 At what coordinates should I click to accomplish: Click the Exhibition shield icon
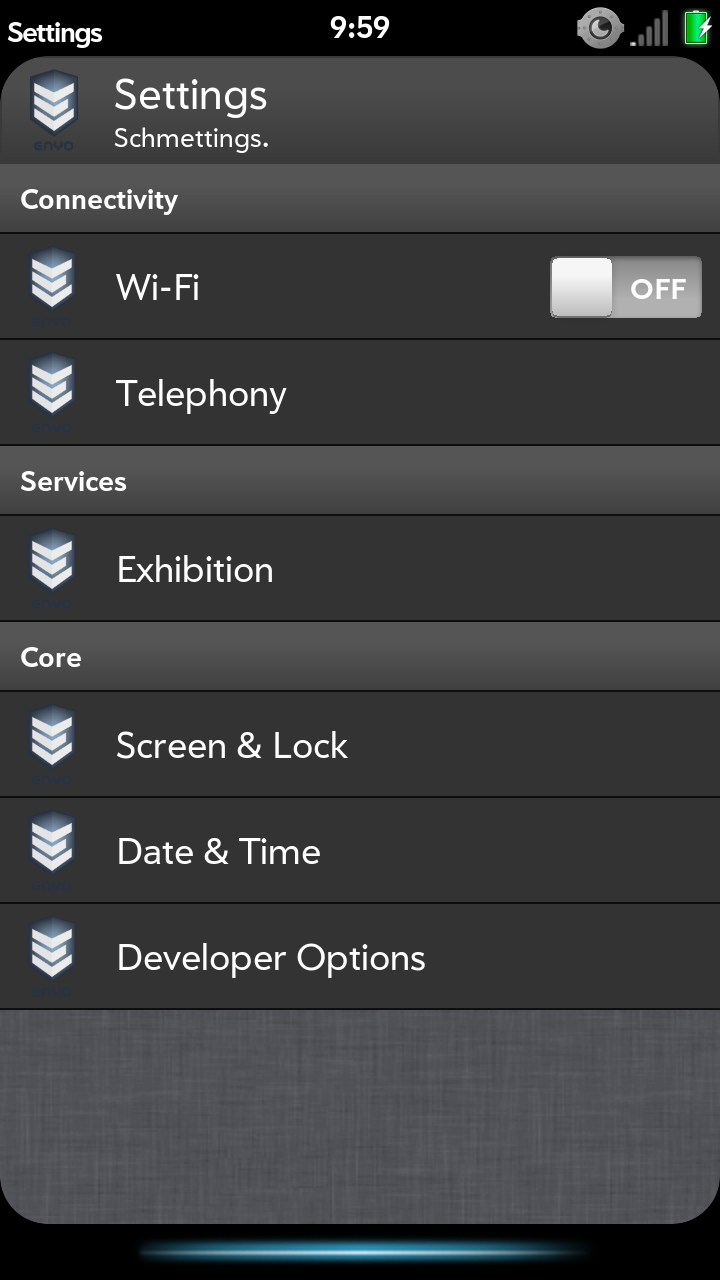click(x=52, y=567)
